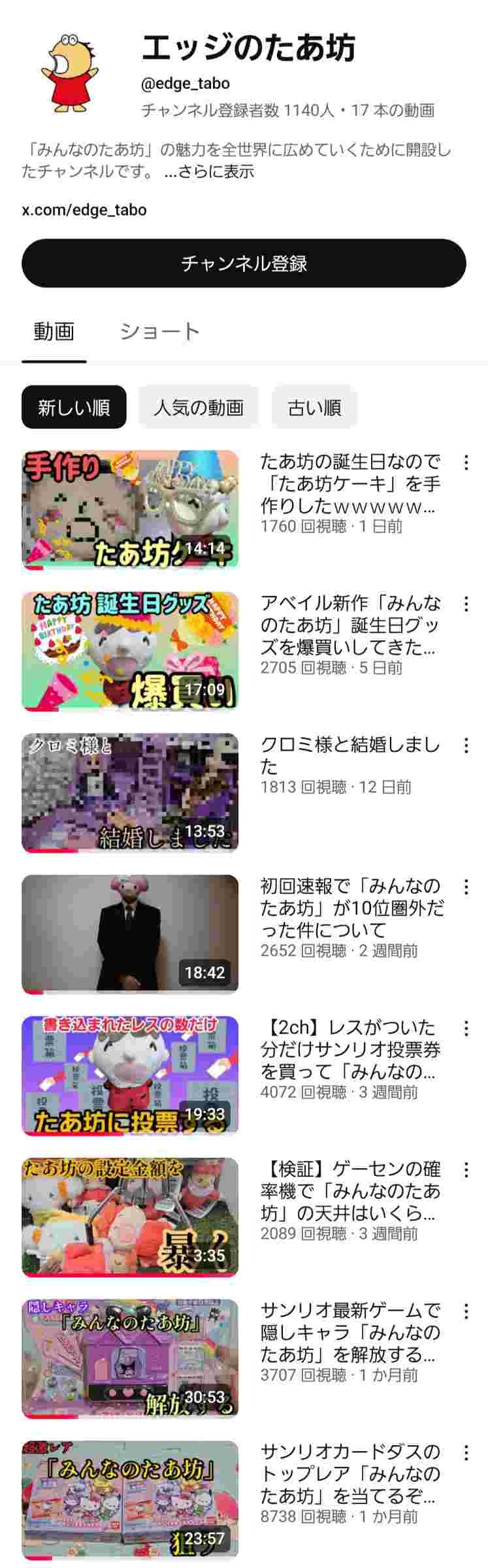488x1568 pixels.
Task: Select the 新しい順 filter chip
Action: (x=74, y=408)
